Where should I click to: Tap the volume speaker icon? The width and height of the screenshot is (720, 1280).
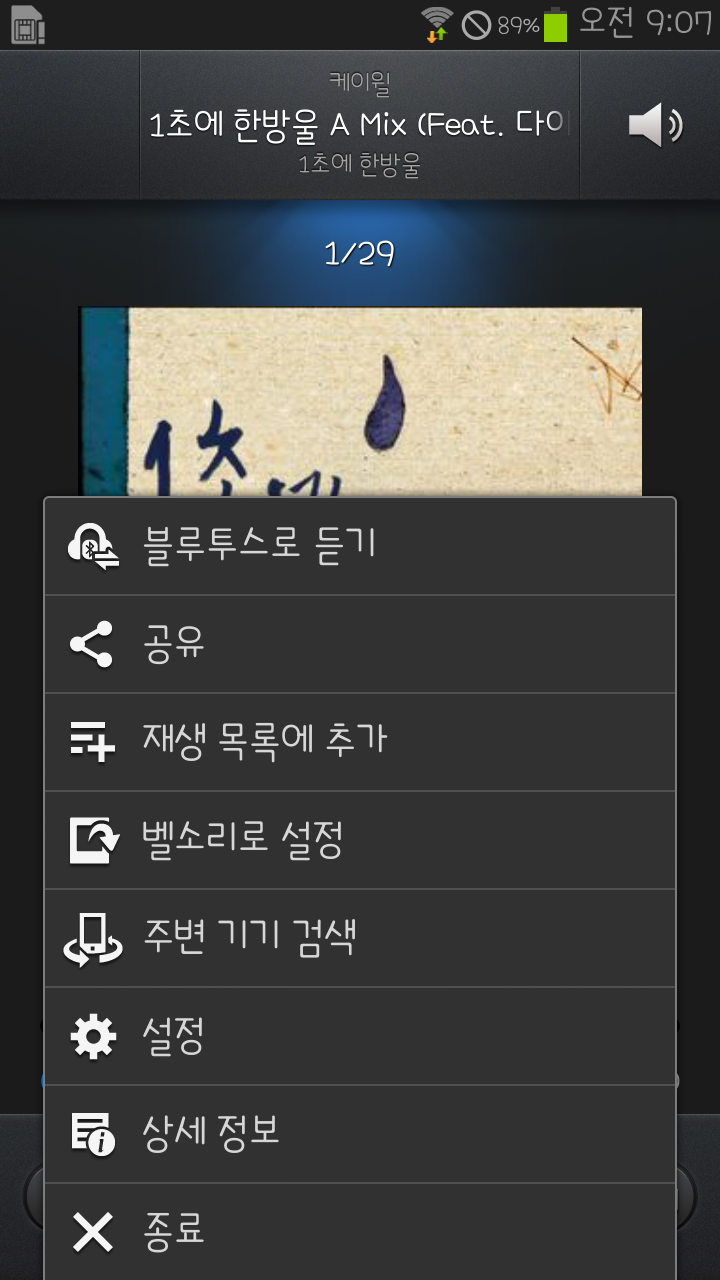click(x=654, y=126)
